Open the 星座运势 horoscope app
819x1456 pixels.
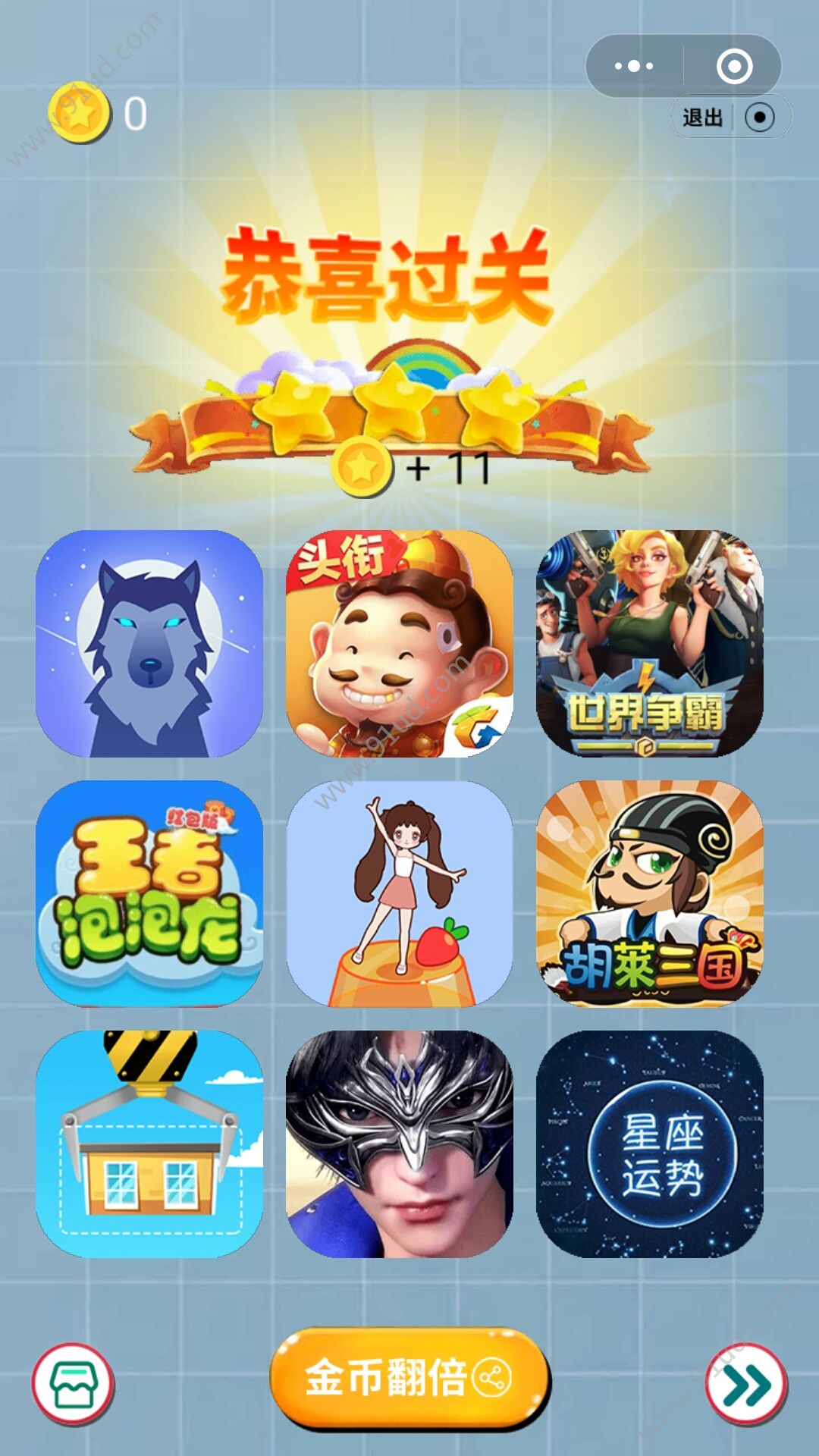click(650, 1144)
